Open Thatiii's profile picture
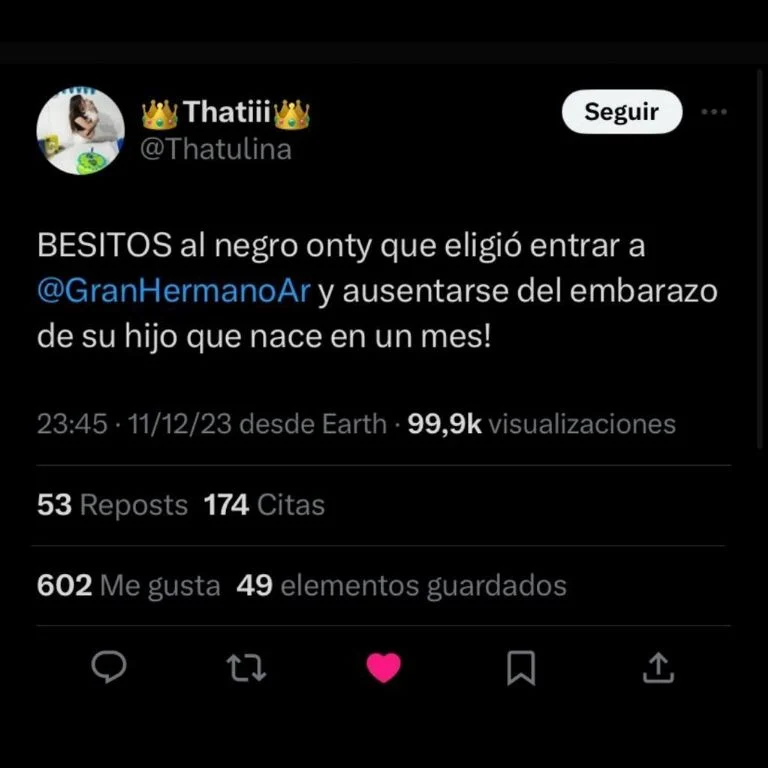 click(x=81, y=131)
